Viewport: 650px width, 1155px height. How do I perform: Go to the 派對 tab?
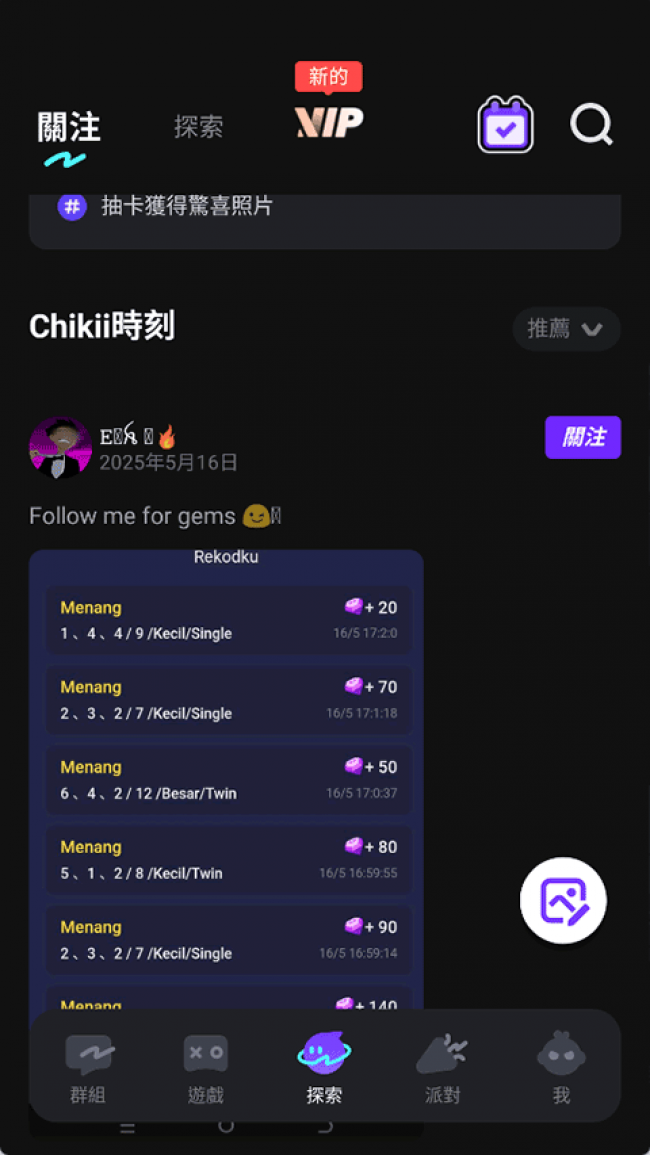442,1067
